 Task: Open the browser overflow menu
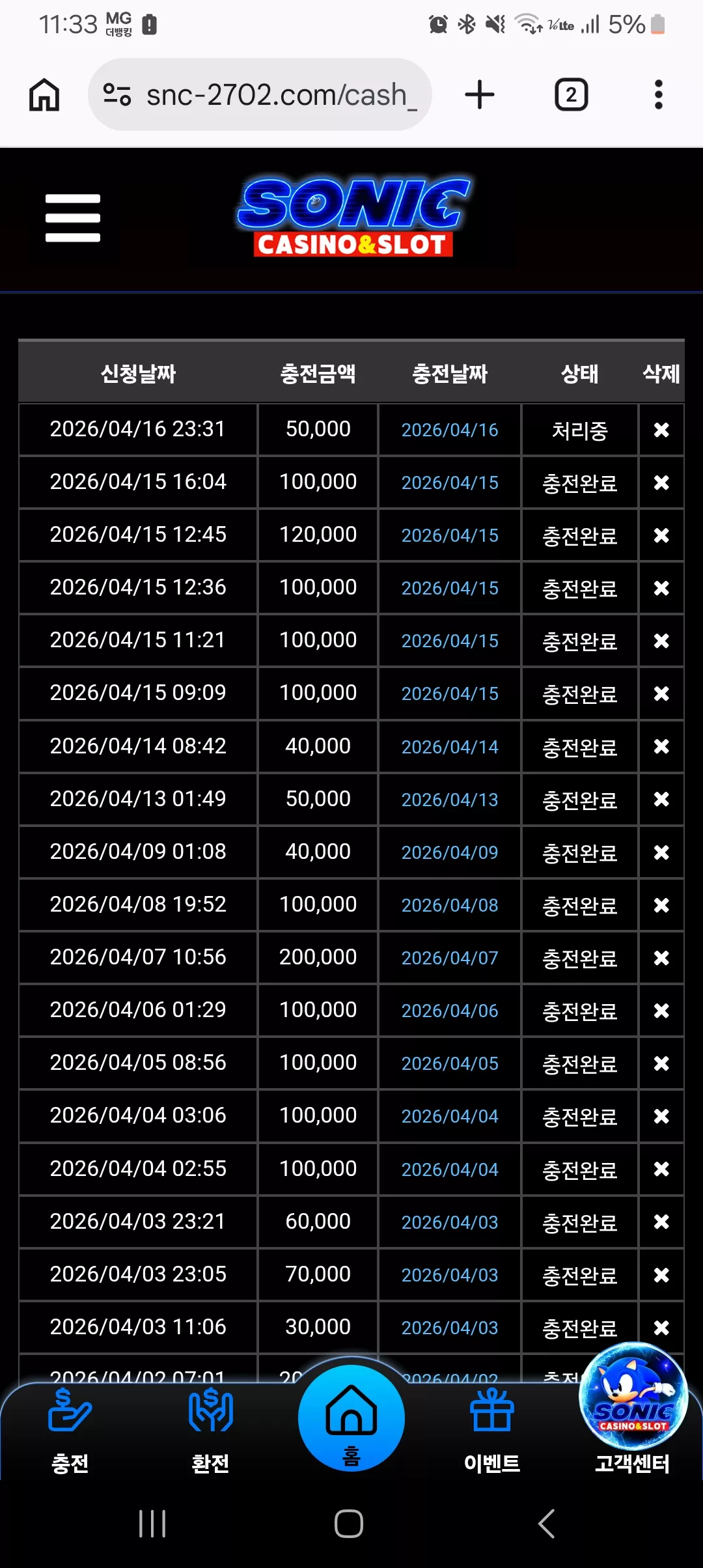[659, 94]
